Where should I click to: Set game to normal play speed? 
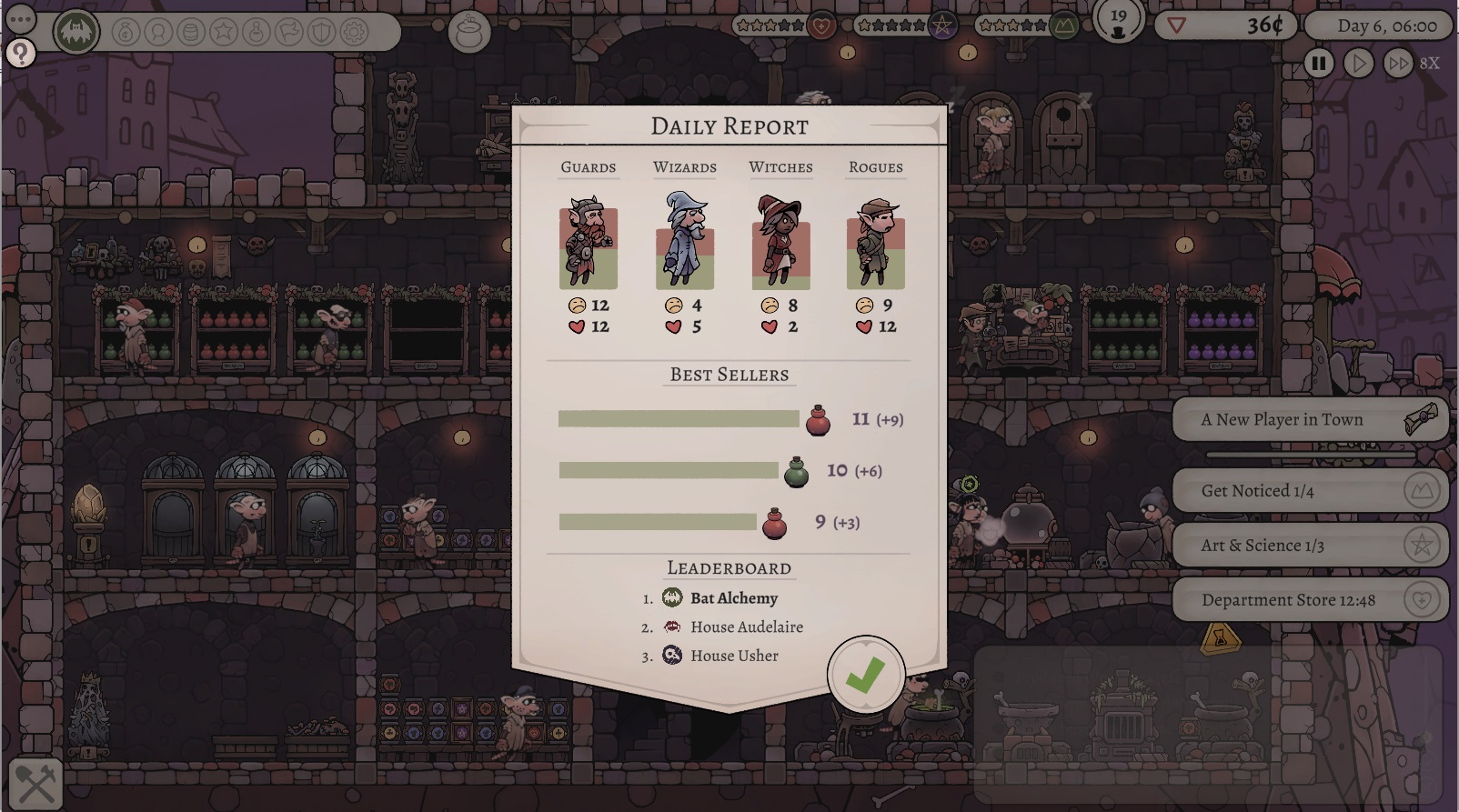tap(1358, 63)
